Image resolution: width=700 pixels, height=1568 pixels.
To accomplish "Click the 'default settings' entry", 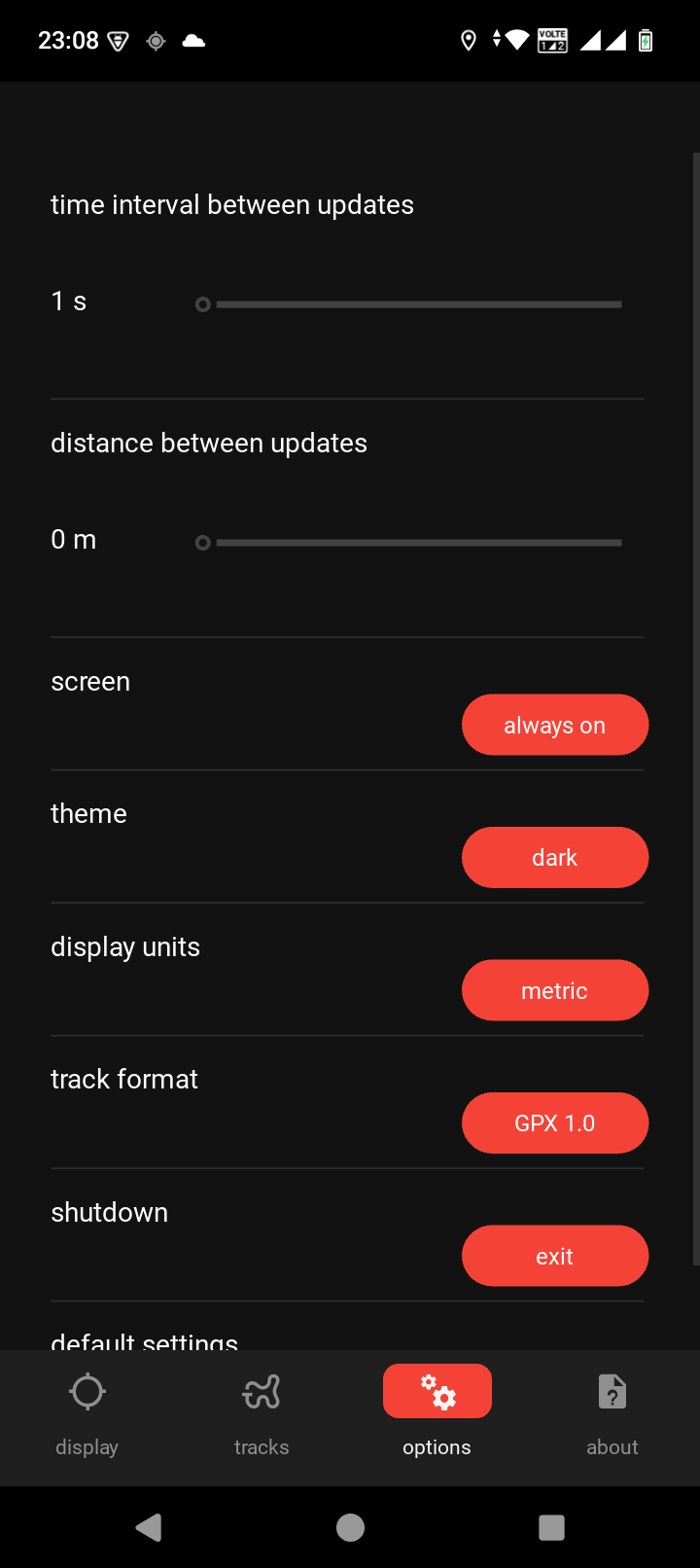I will click(144, 1340).
